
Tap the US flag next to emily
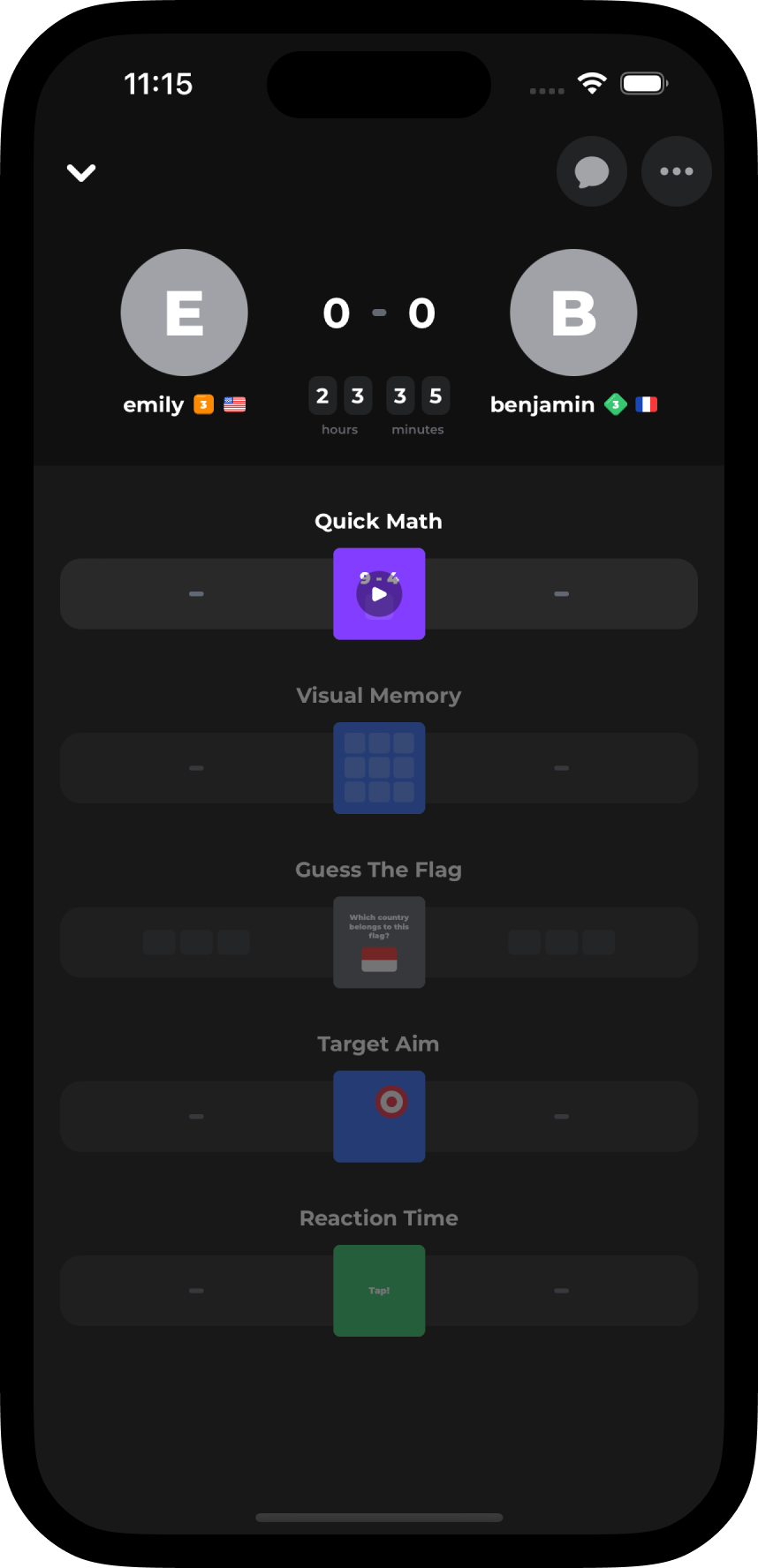234,403
